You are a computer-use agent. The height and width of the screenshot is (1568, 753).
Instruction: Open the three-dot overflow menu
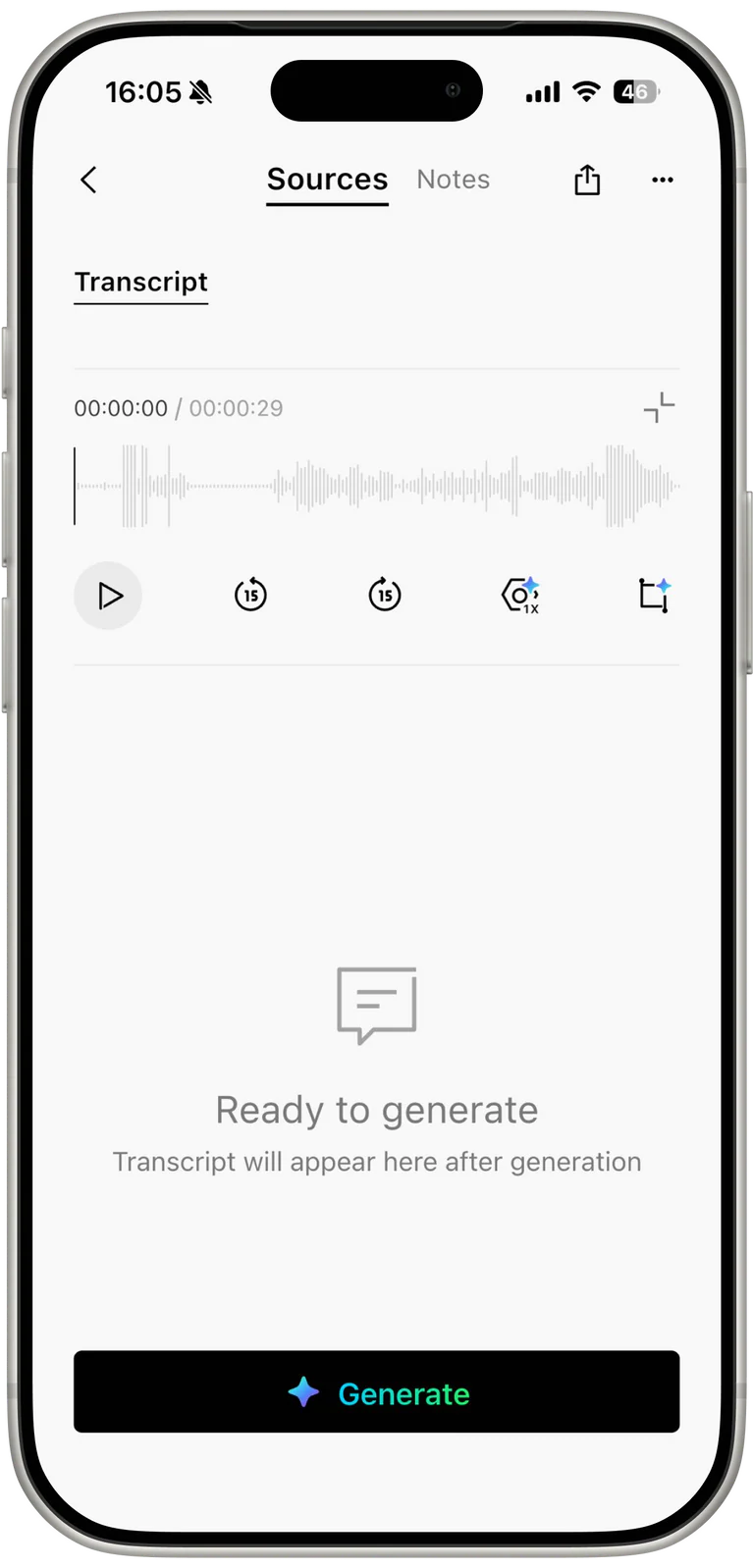click(x=663, y=180)
